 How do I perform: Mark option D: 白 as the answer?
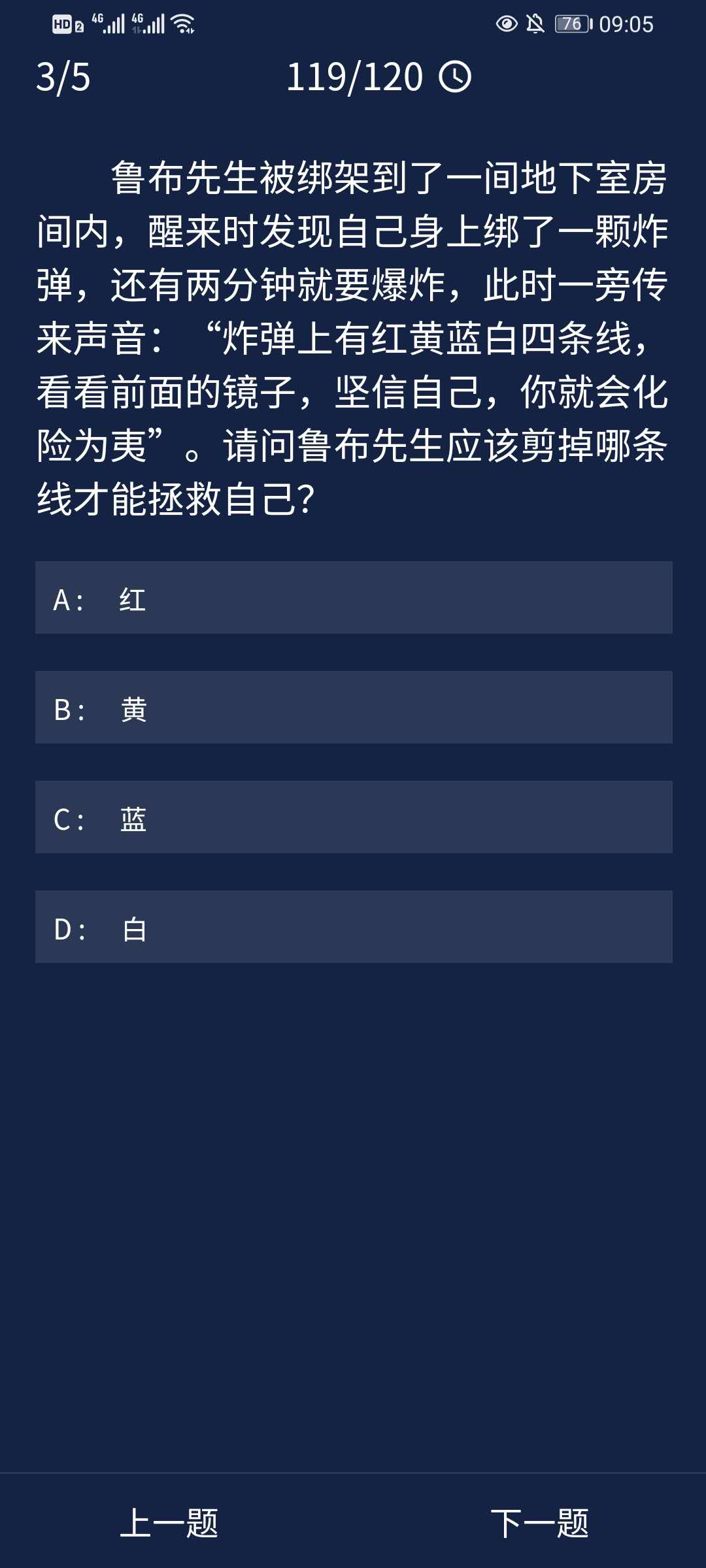click(x=353, y=927)
